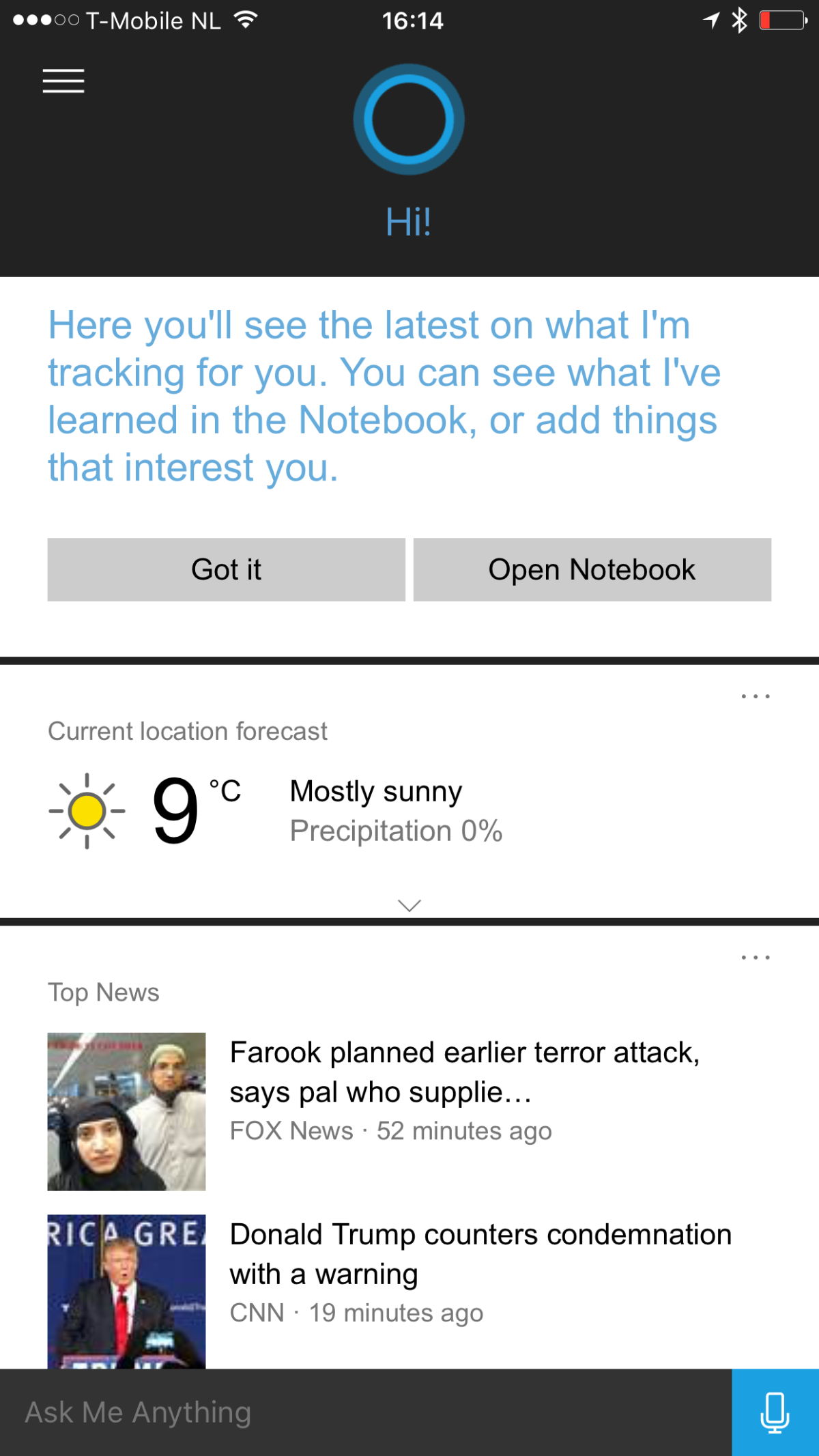Screen dimensions: 819x1456
Task: Open the Farook terror attack news story
Action: point(464,1072)
